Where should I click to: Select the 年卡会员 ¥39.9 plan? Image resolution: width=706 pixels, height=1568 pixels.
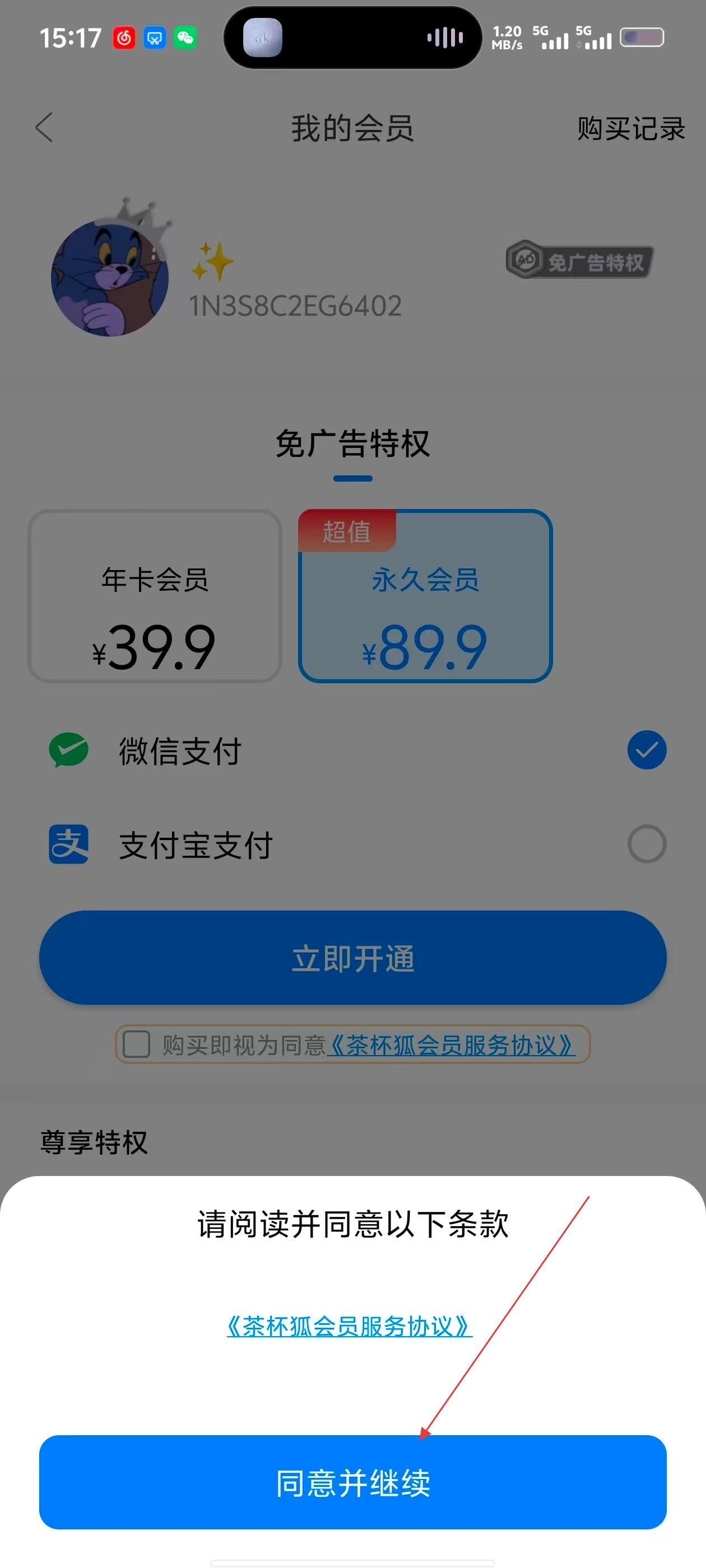coord(155,596)
